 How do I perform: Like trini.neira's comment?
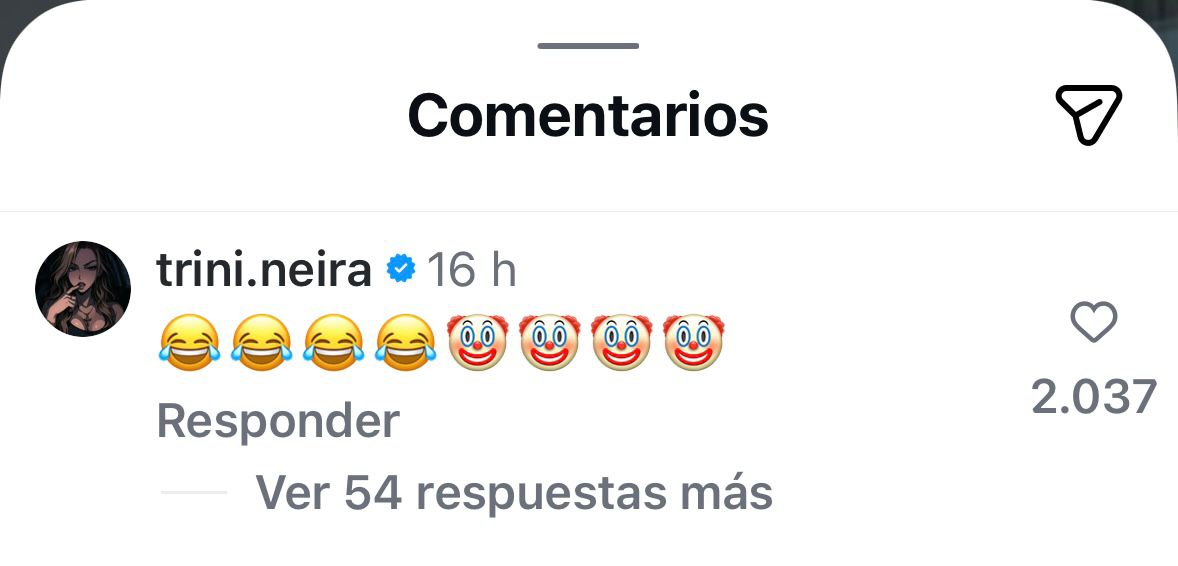pyautogui.click(x=1093, y=324)
